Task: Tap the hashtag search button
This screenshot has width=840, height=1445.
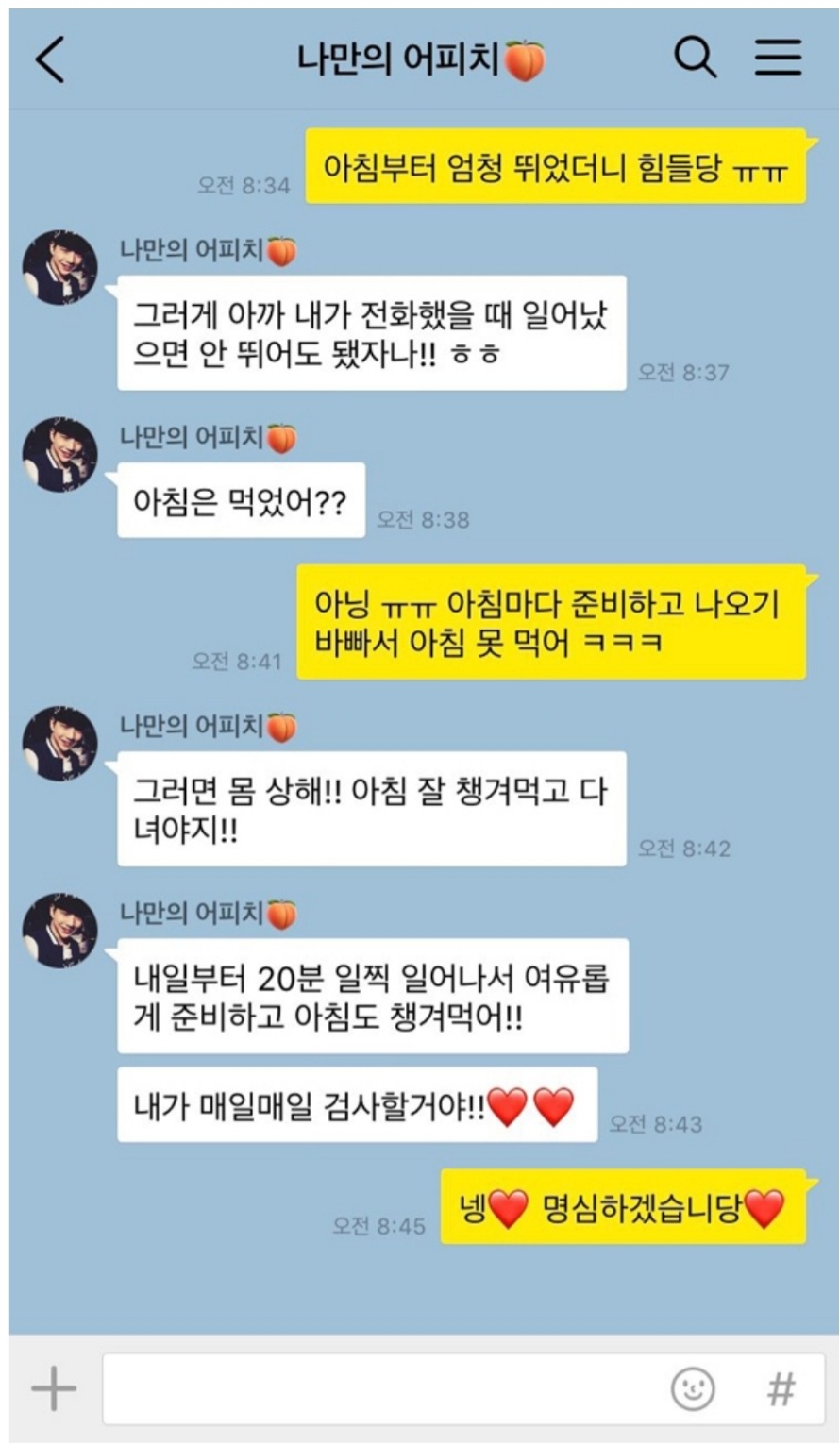Action: [781, 1388]
